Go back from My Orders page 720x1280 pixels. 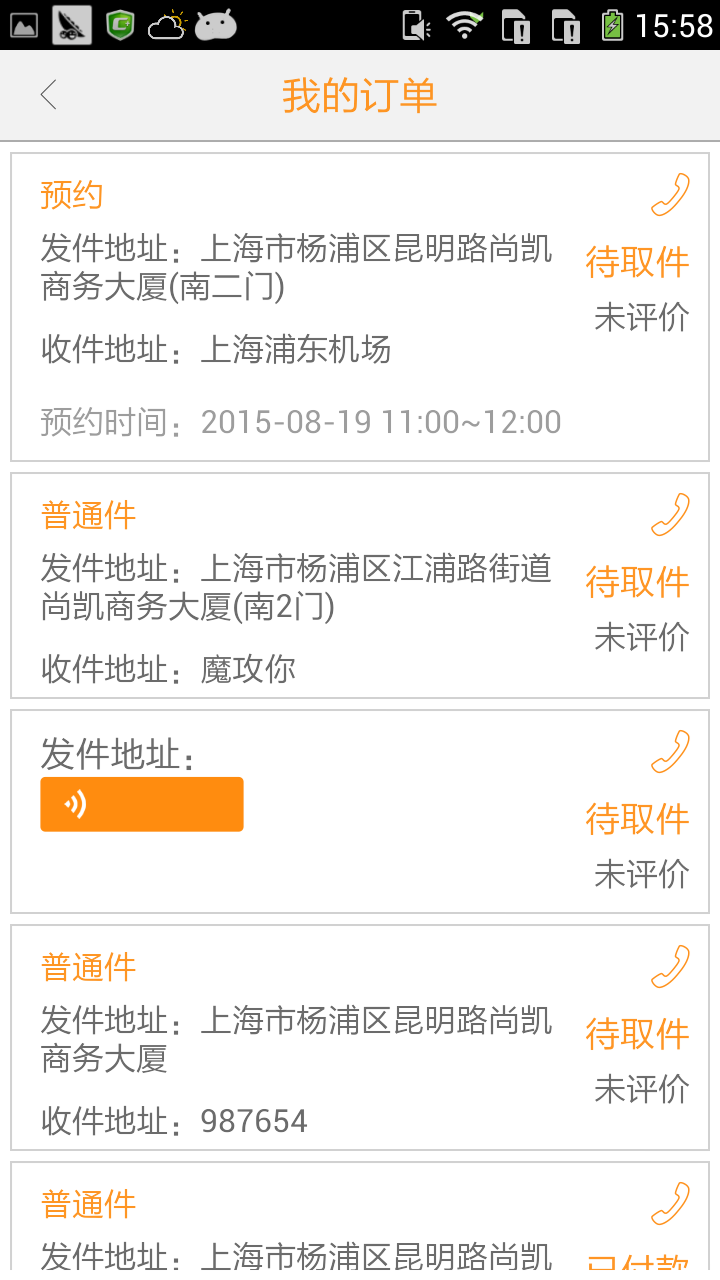click(x=48, y=96)
